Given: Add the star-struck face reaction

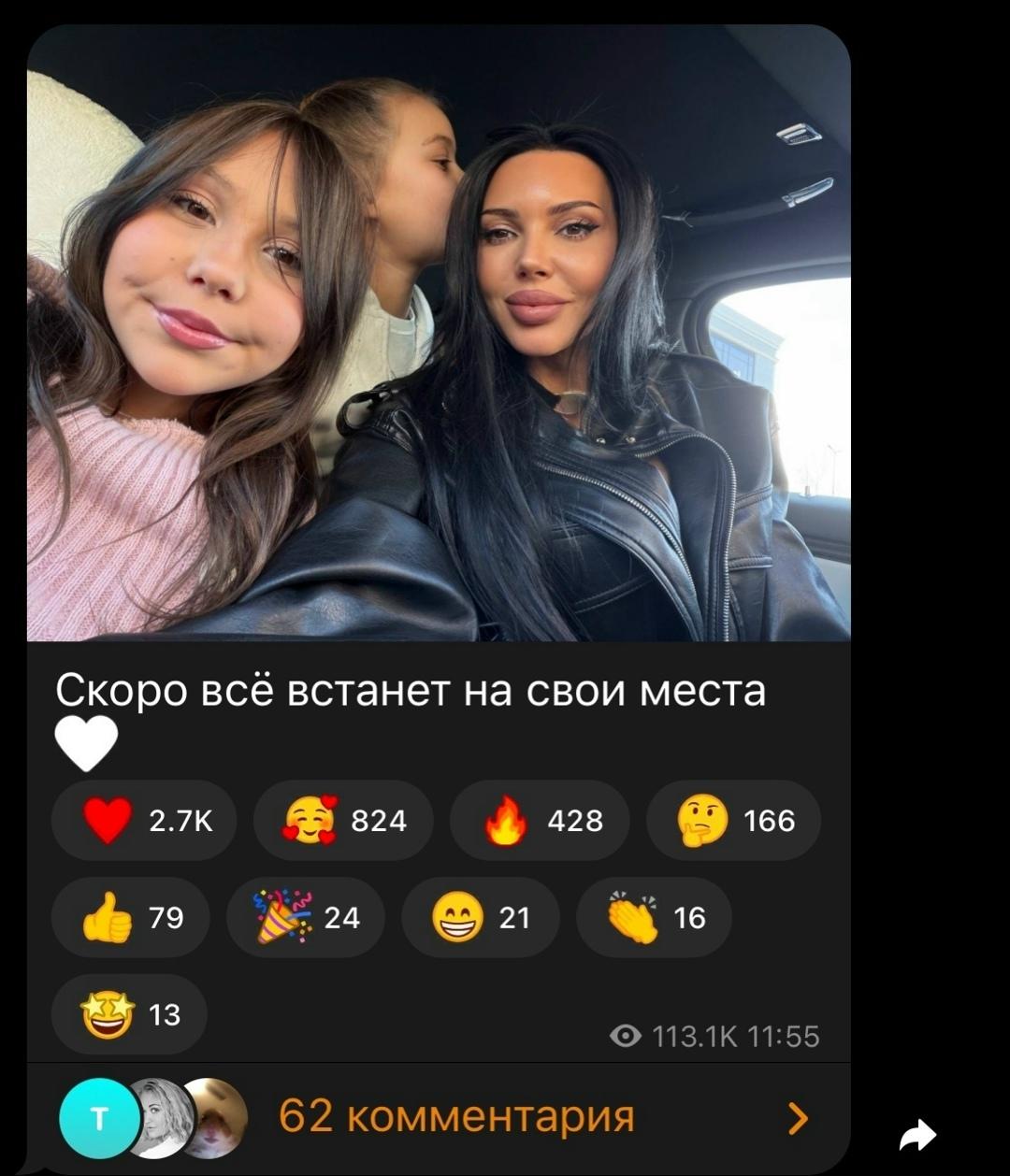Looking at the screenshot, I should tap(129, 1015).
